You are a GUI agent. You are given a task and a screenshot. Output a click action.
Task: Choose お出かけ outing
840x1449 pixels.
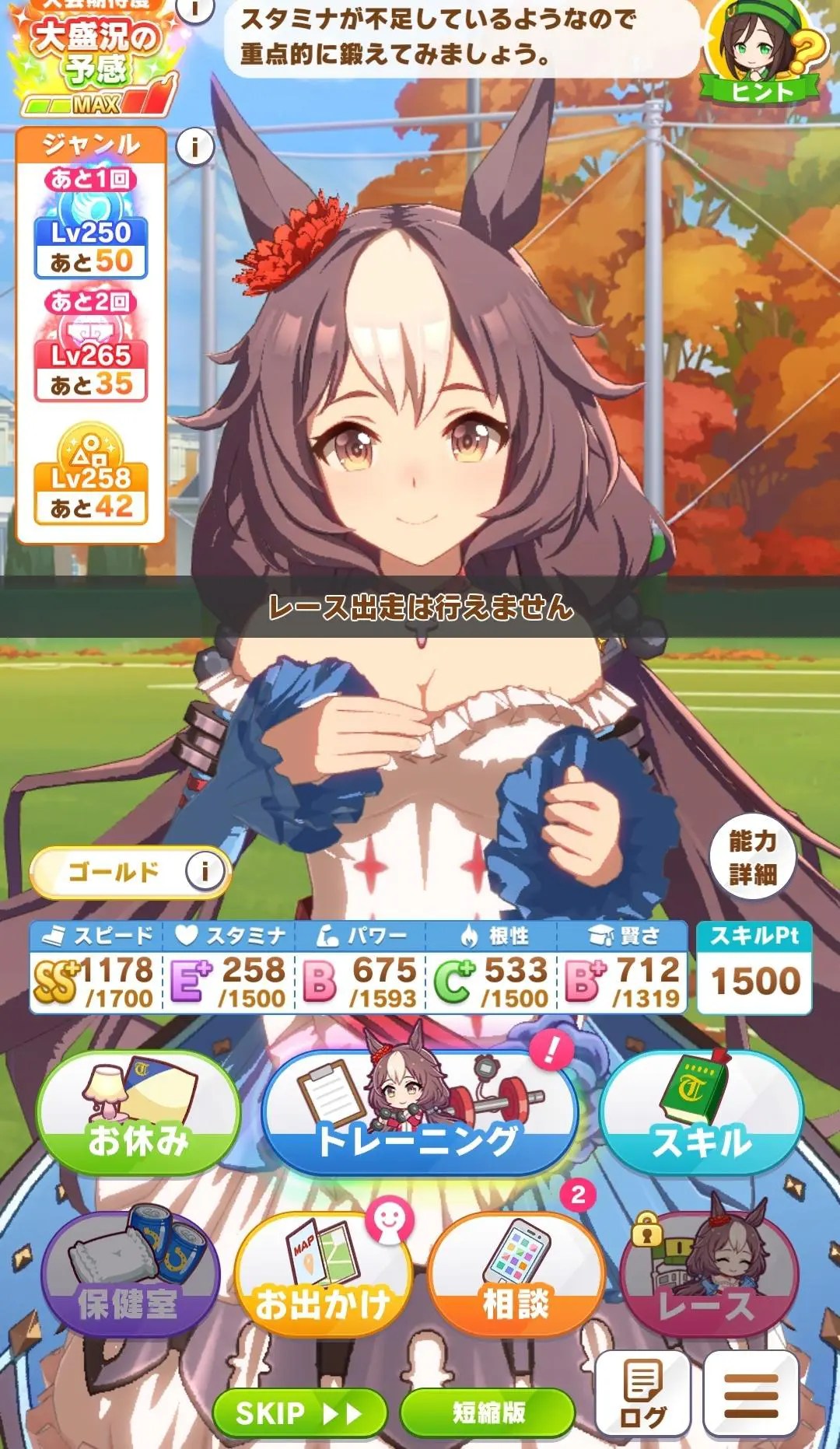(323, 1277)
